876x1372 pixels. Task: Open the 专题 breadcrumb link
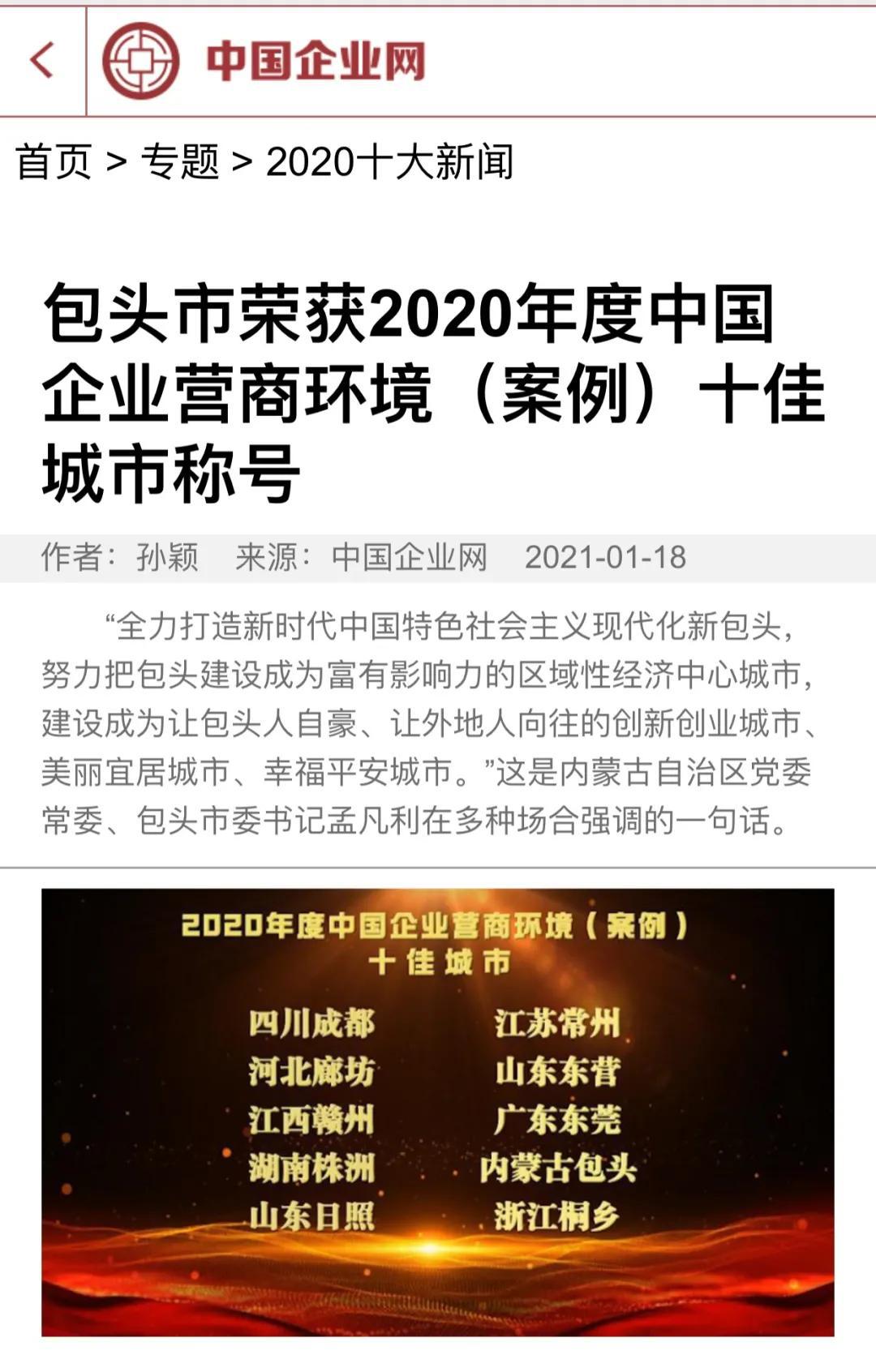click(x=180, y=161)
